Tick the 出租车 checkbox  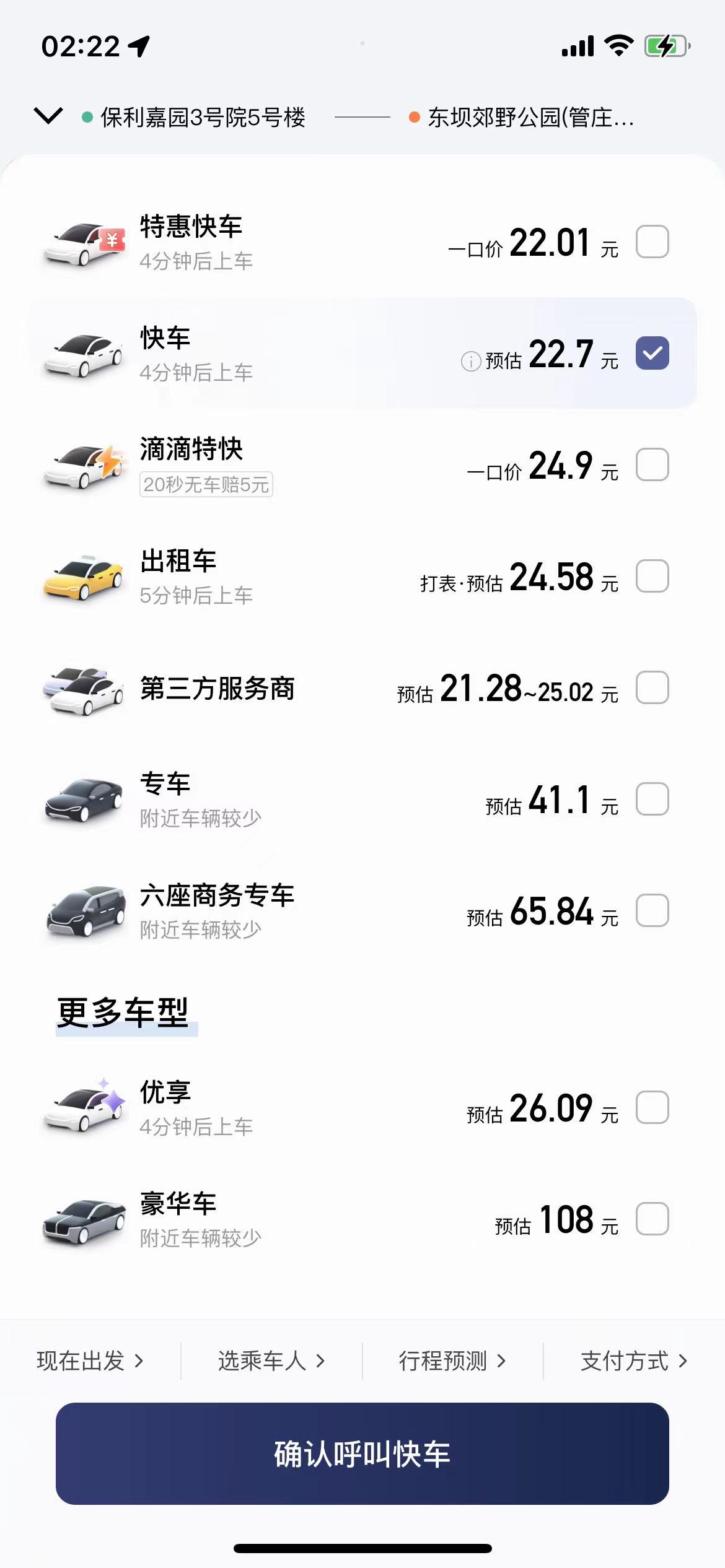652,576
